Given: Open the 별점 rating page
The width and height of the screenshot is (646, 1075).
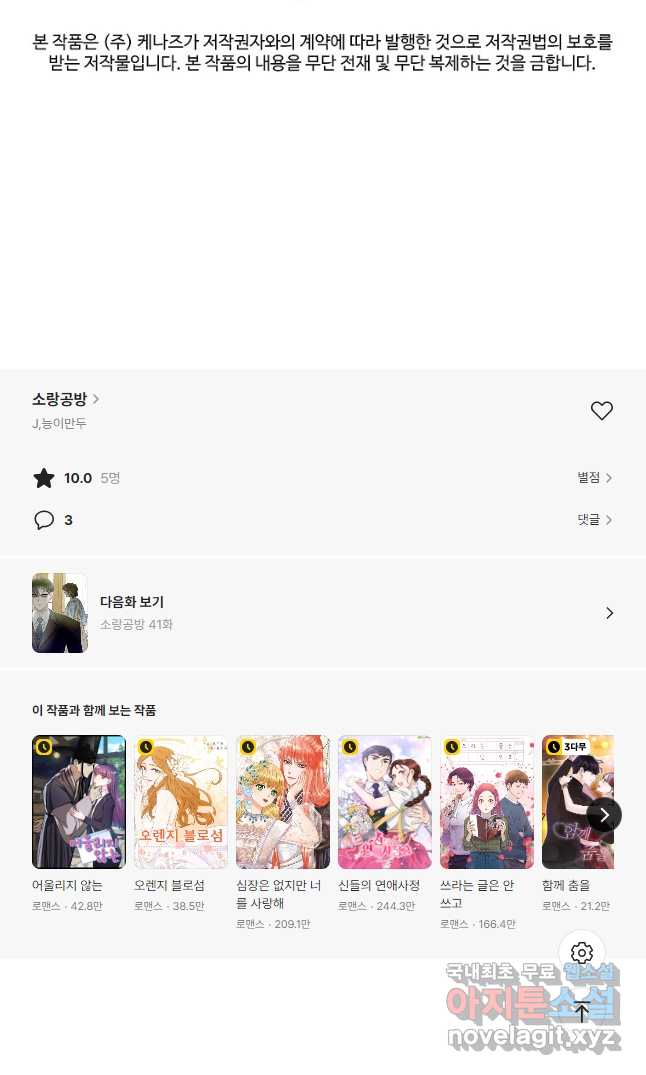Looking at the screenshot, I should (x=594, y=478).
